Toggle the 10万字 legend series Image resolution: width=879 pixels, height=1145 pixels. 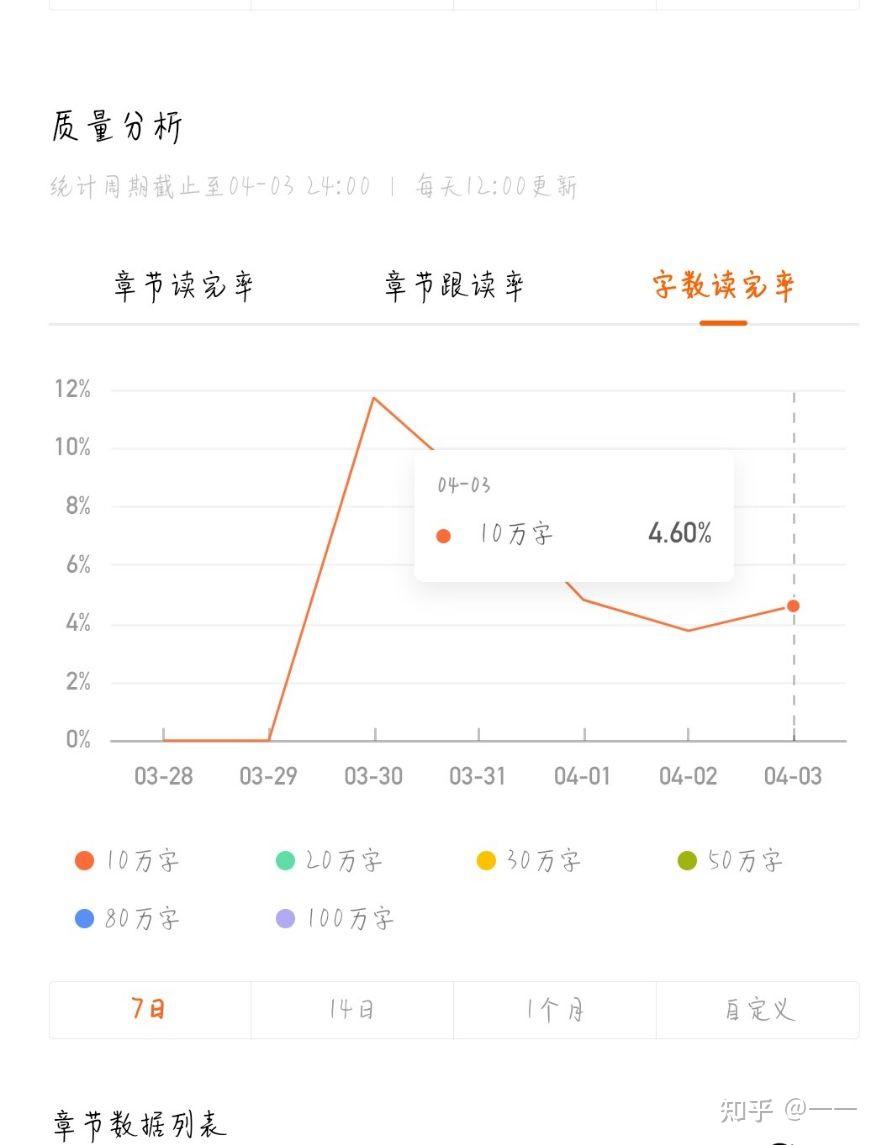128,861
